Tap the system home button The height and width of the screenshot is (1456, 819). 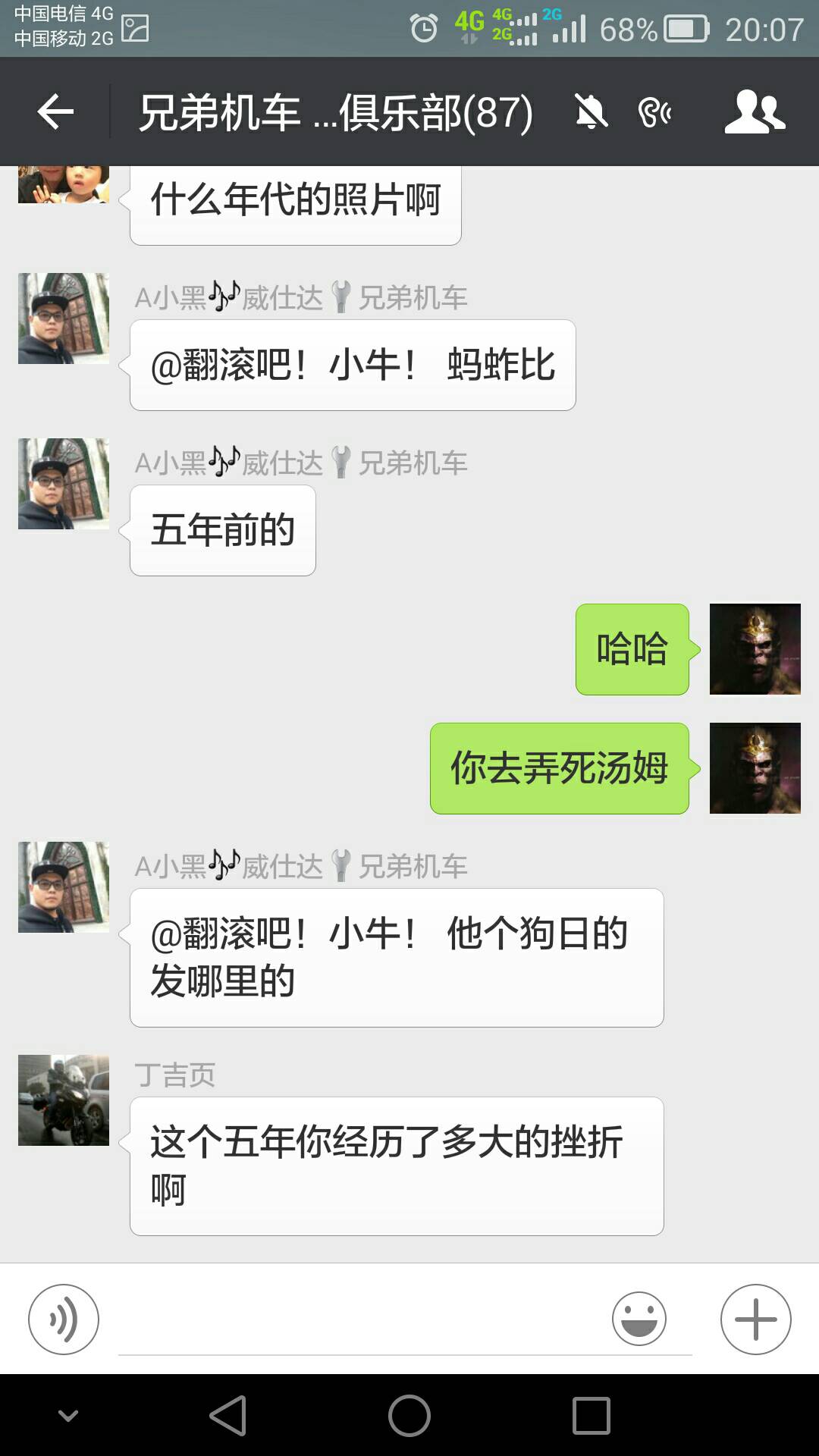point(409,1416)
